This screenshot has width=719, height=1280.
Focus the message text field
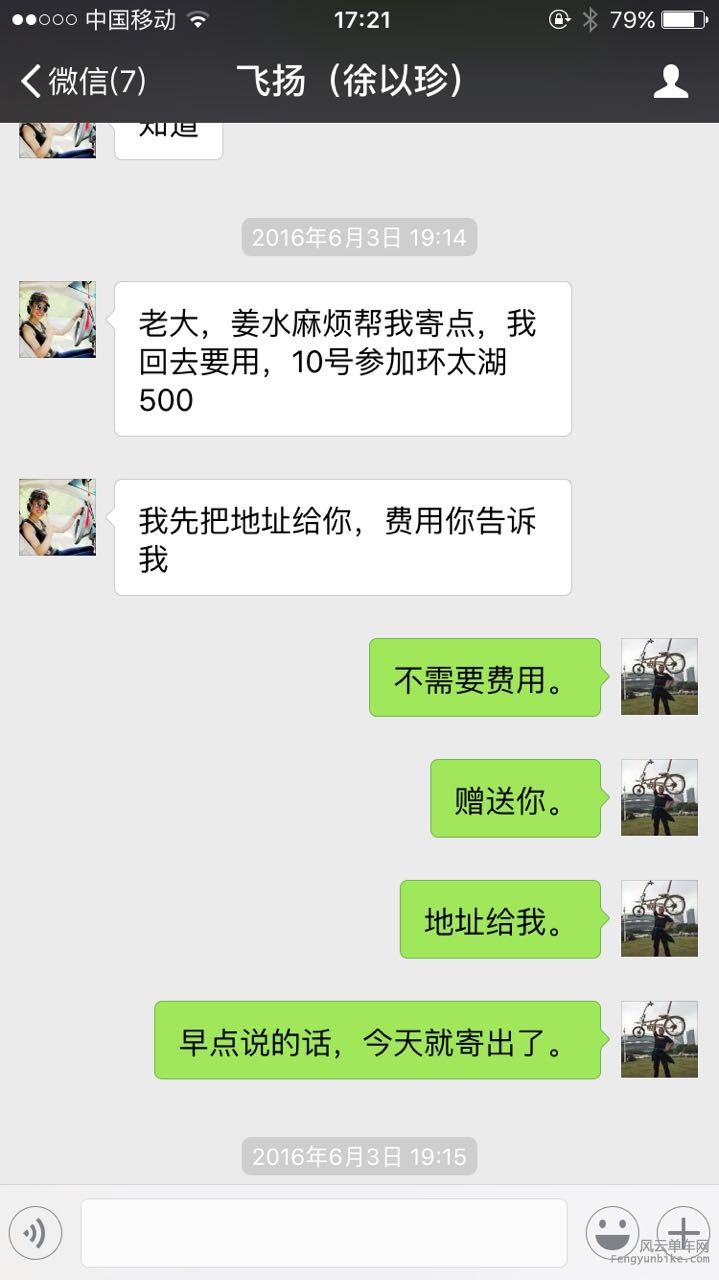[323, 1232]
